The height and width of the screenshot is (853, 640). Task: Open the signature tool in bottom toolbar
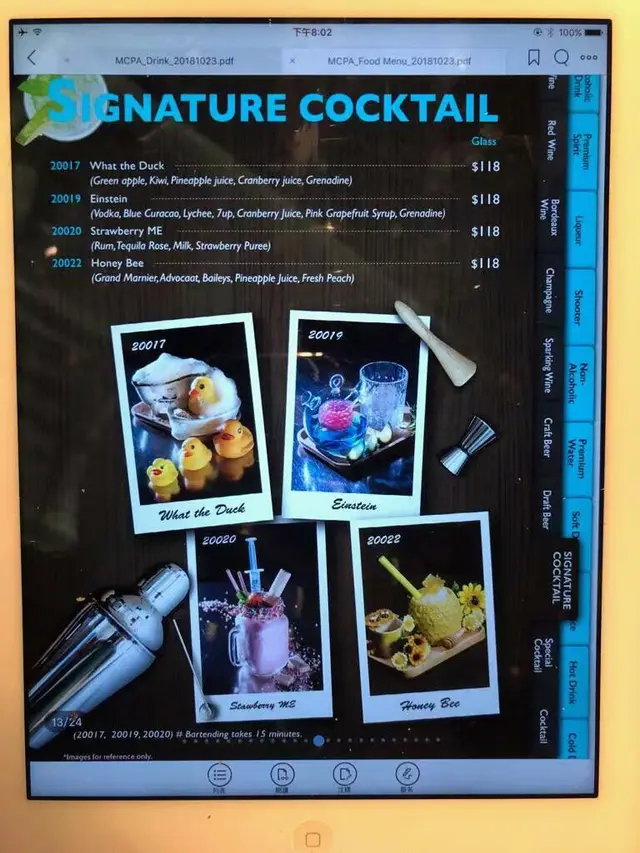407,776
